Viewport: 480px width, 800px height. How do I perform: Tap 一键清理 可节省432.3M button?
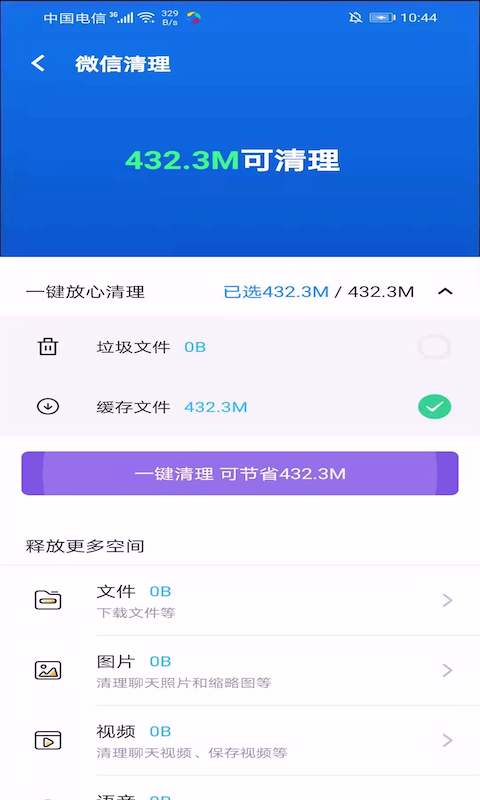pyautogui.click(x=240, y=473)
